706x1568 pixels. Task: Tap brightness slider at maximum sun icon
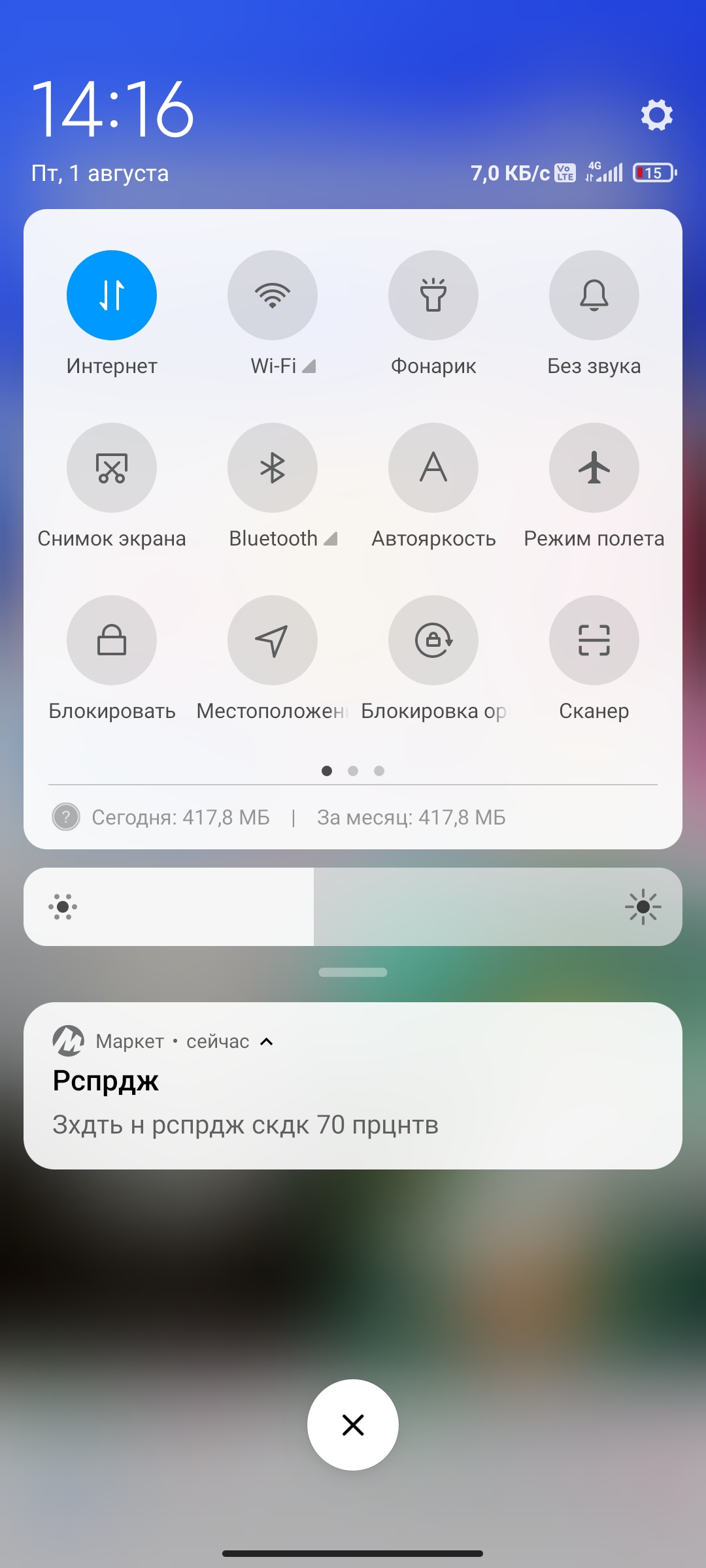tap(643, 907)
